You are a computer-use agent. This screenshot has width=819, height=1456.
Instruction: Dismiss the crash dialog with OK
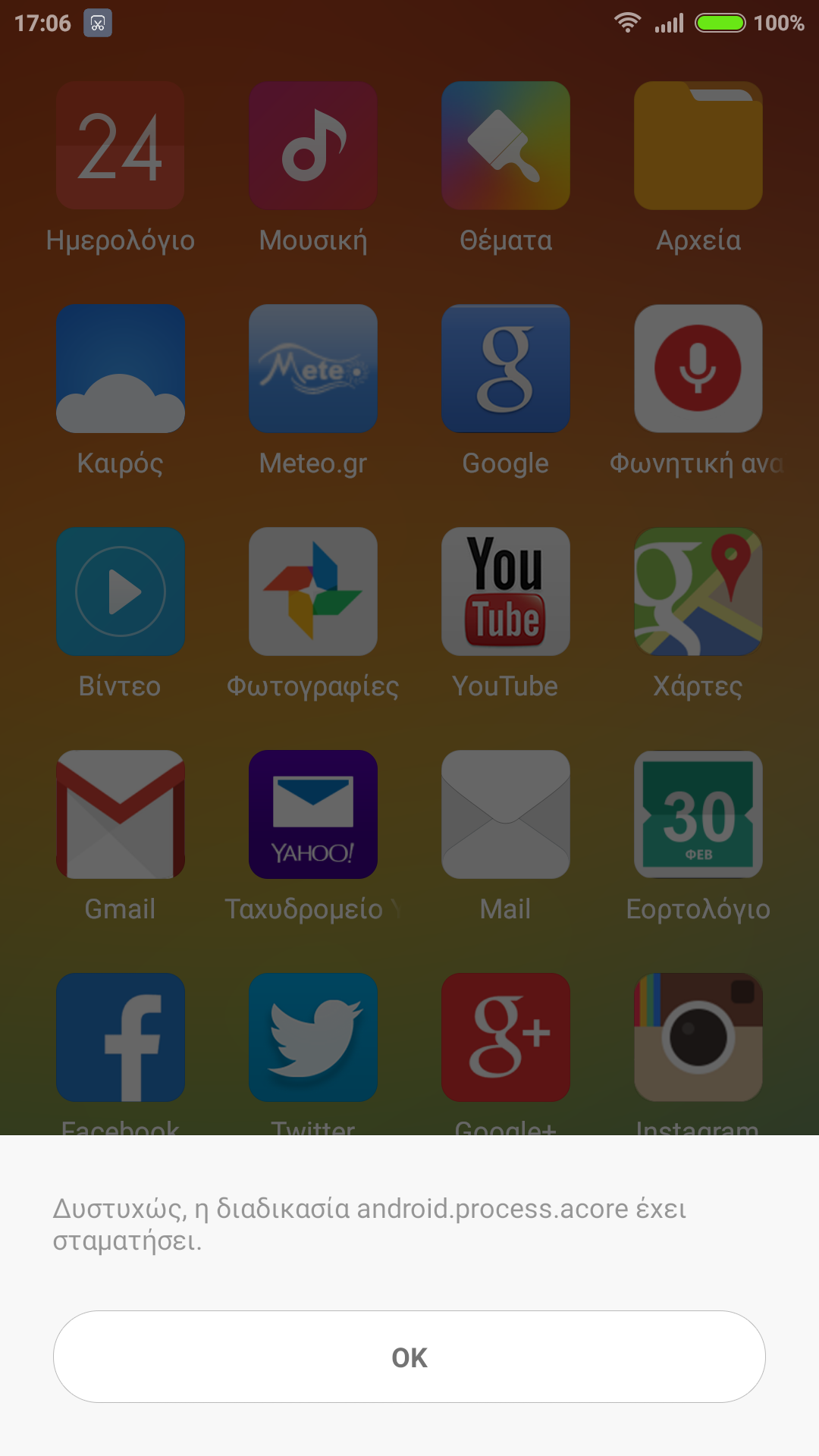click(409, 1357)
